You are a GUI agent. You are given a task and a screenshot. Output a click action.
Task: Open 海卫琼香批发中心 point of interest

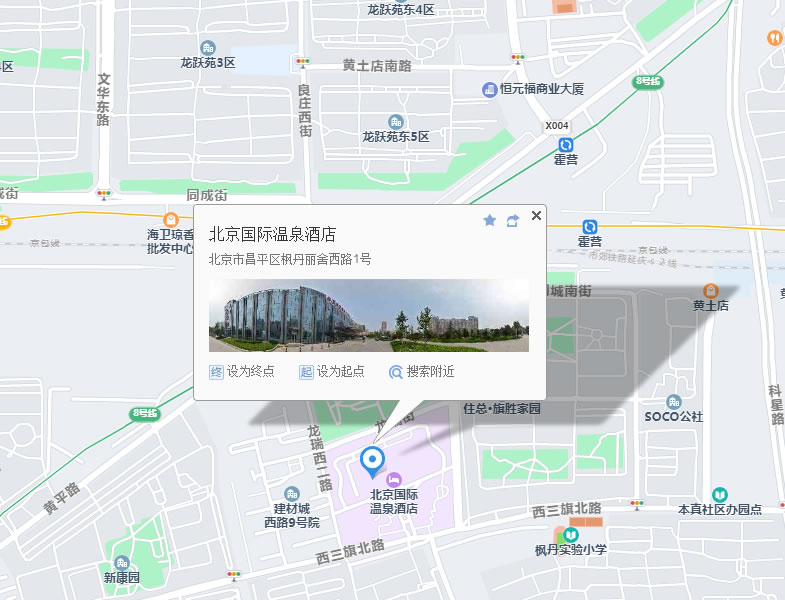click(x=170, y=220)
